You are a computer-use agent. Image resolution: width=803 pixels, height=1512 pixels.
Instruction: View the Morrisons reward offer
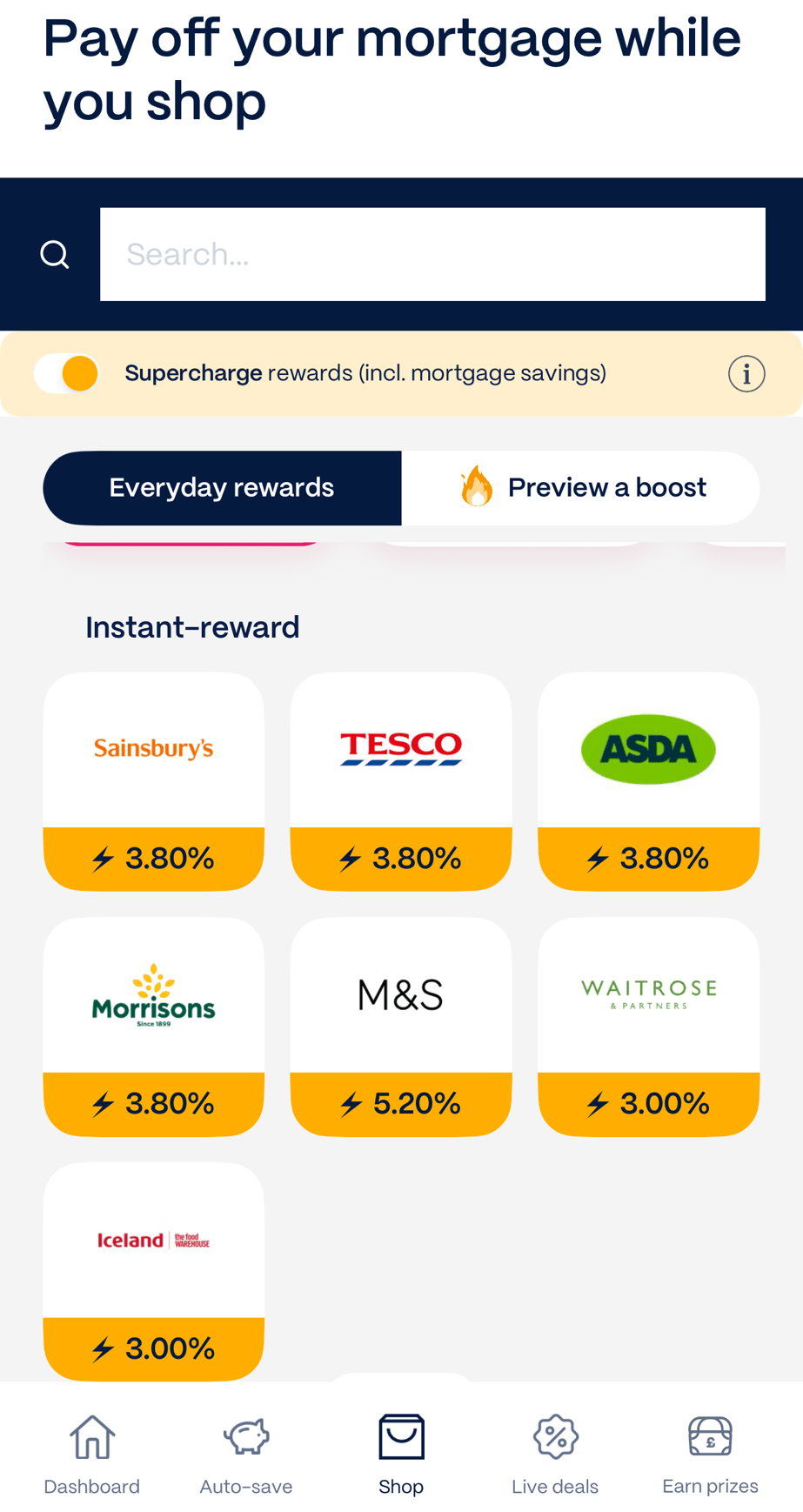click(154, 1026)
